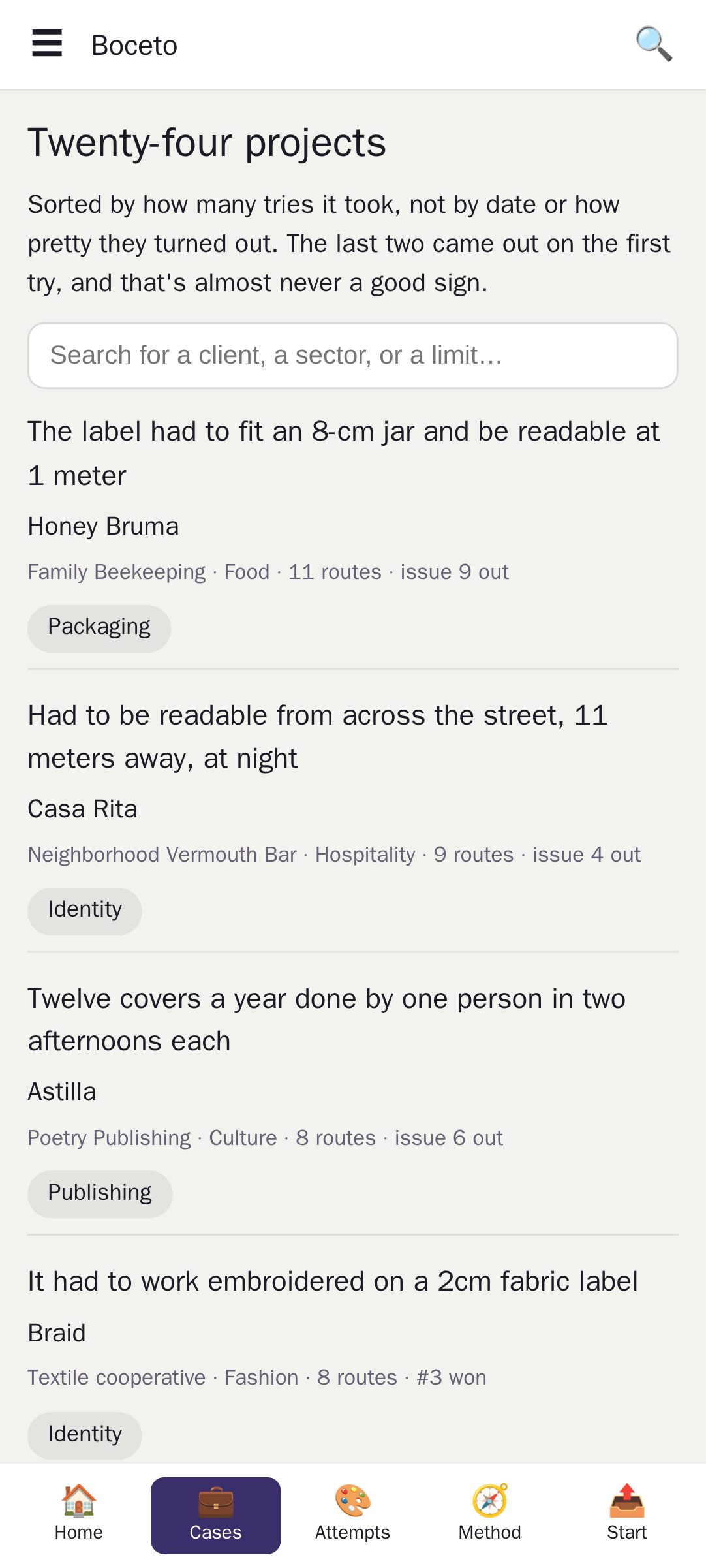This screenshot has height=1568, width=706.
Task: Open the Braid case
Action: point(57,1333)
